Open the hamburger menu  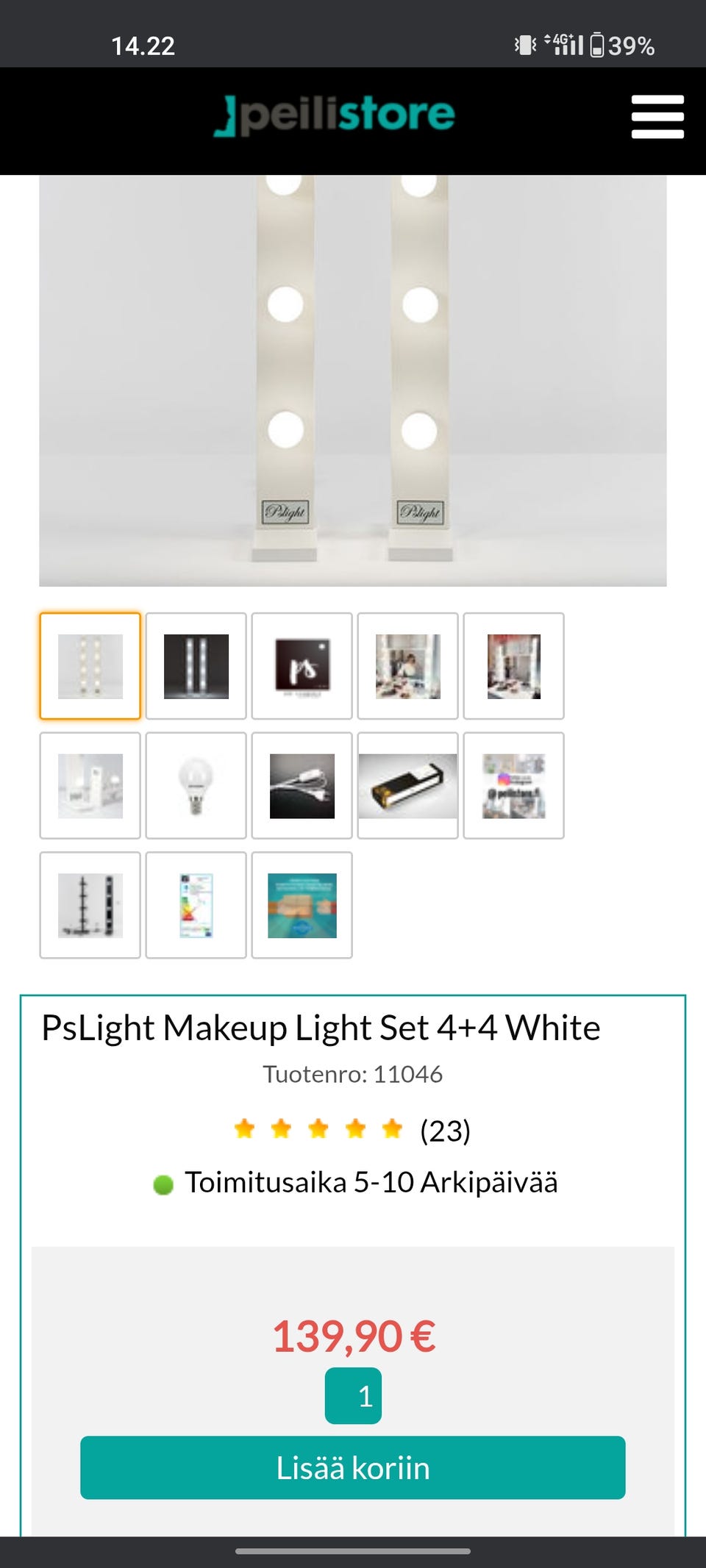pos(657,116)
